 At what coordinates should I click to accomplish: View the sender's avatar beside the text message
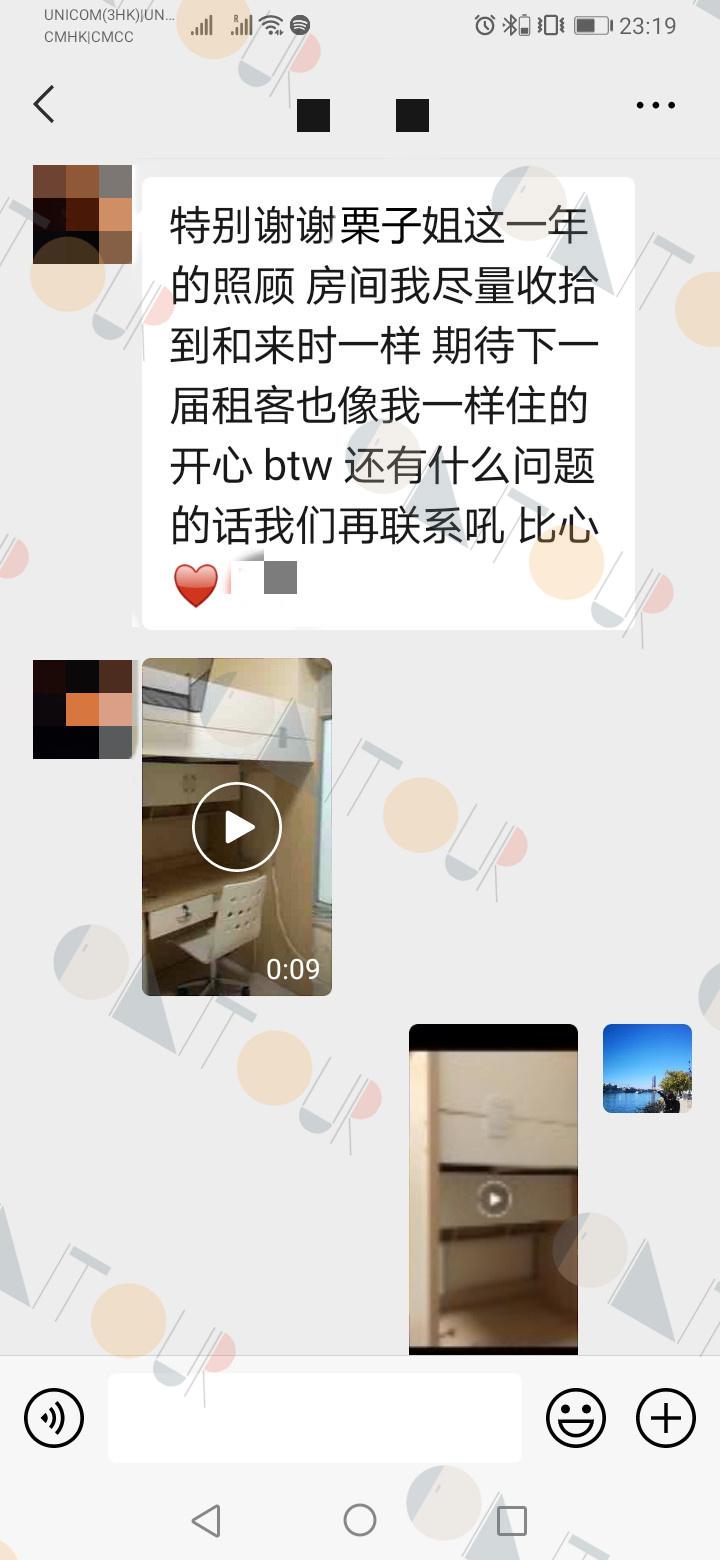pyautogui.click(x=82, y=214)
